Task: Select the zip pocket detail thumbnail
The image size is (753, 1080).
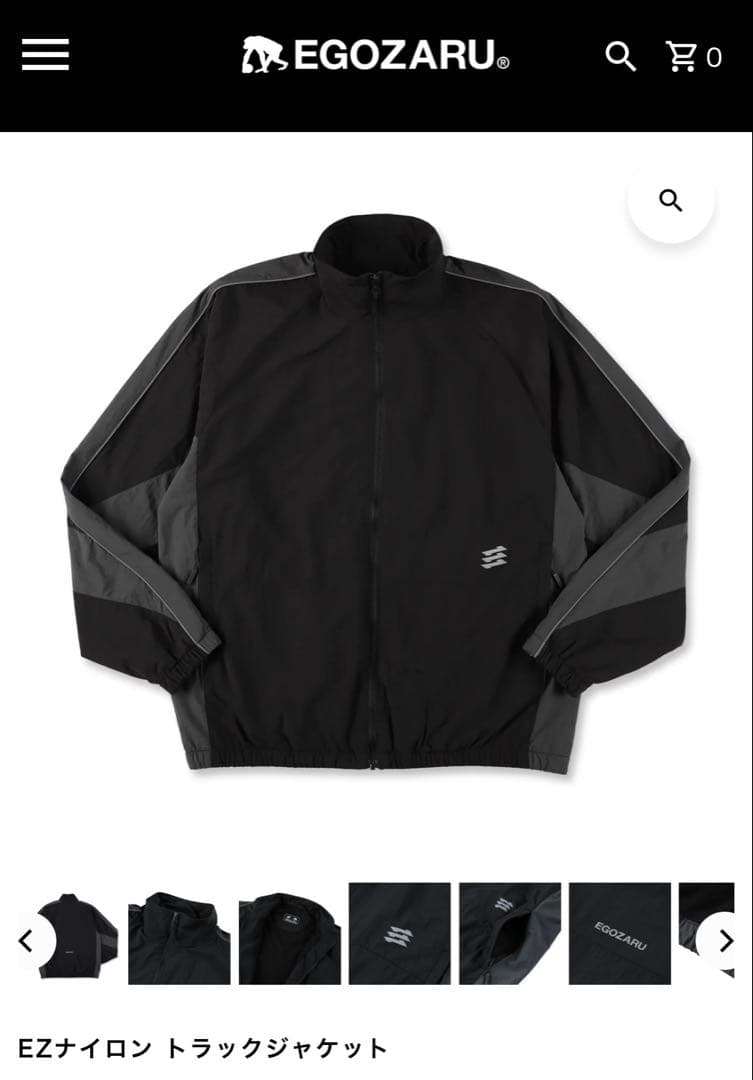Action: (x=509, y=934)
